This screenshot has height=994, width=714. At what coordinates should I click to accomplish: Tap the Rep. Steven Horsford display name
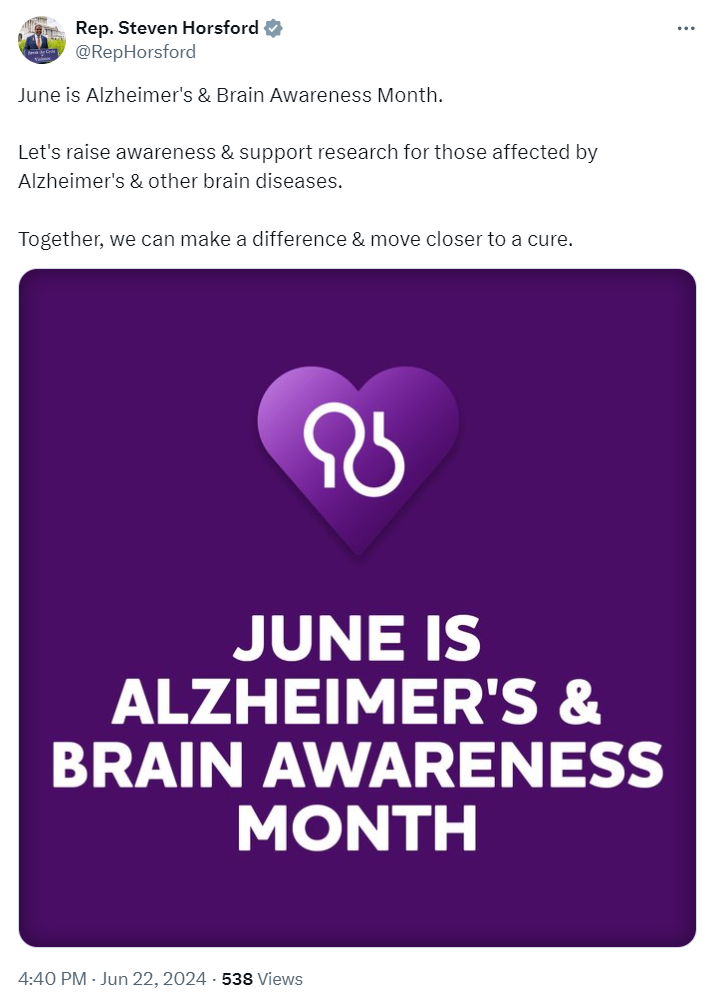coord(167,29)
